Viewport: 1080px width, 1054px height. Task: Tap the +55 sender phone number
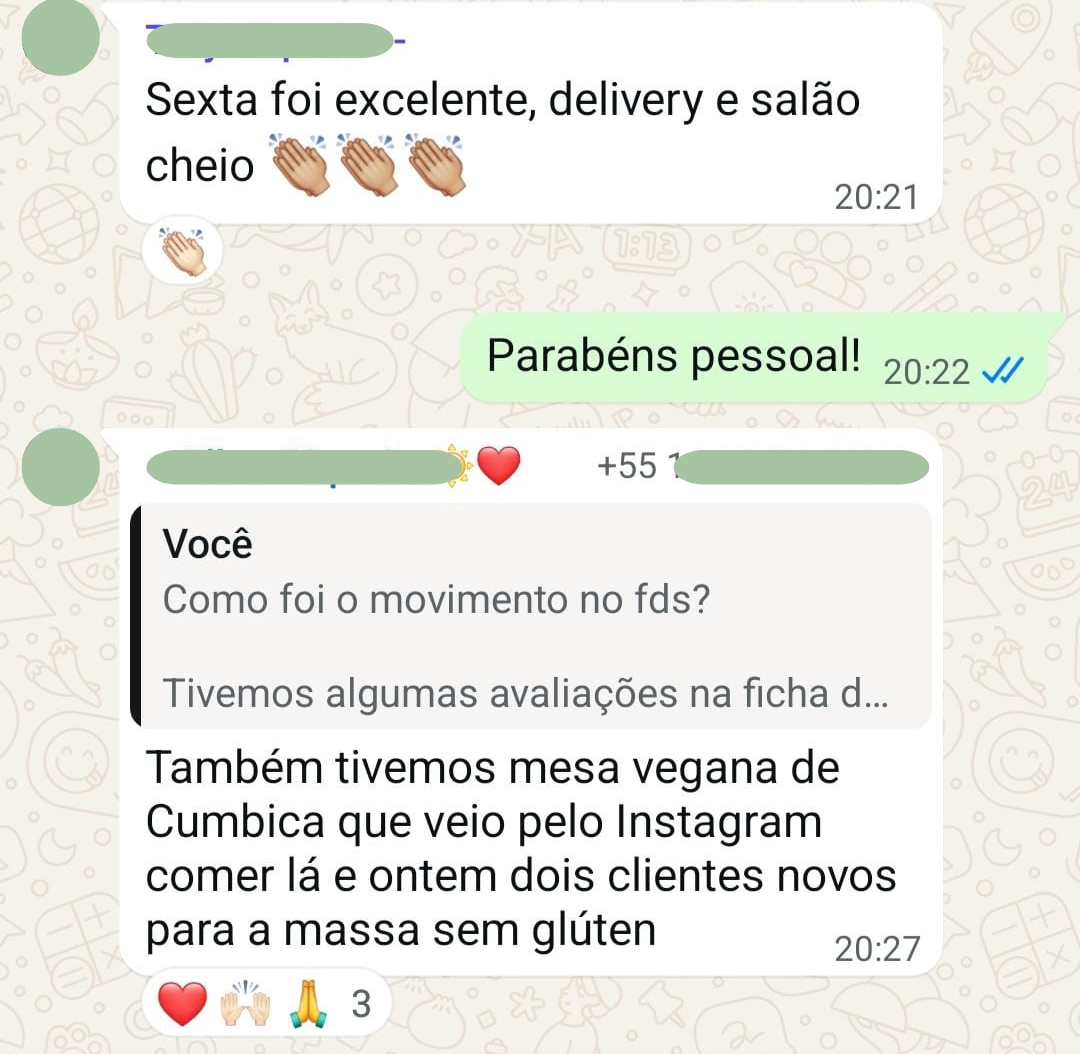[x=760, y=466]
